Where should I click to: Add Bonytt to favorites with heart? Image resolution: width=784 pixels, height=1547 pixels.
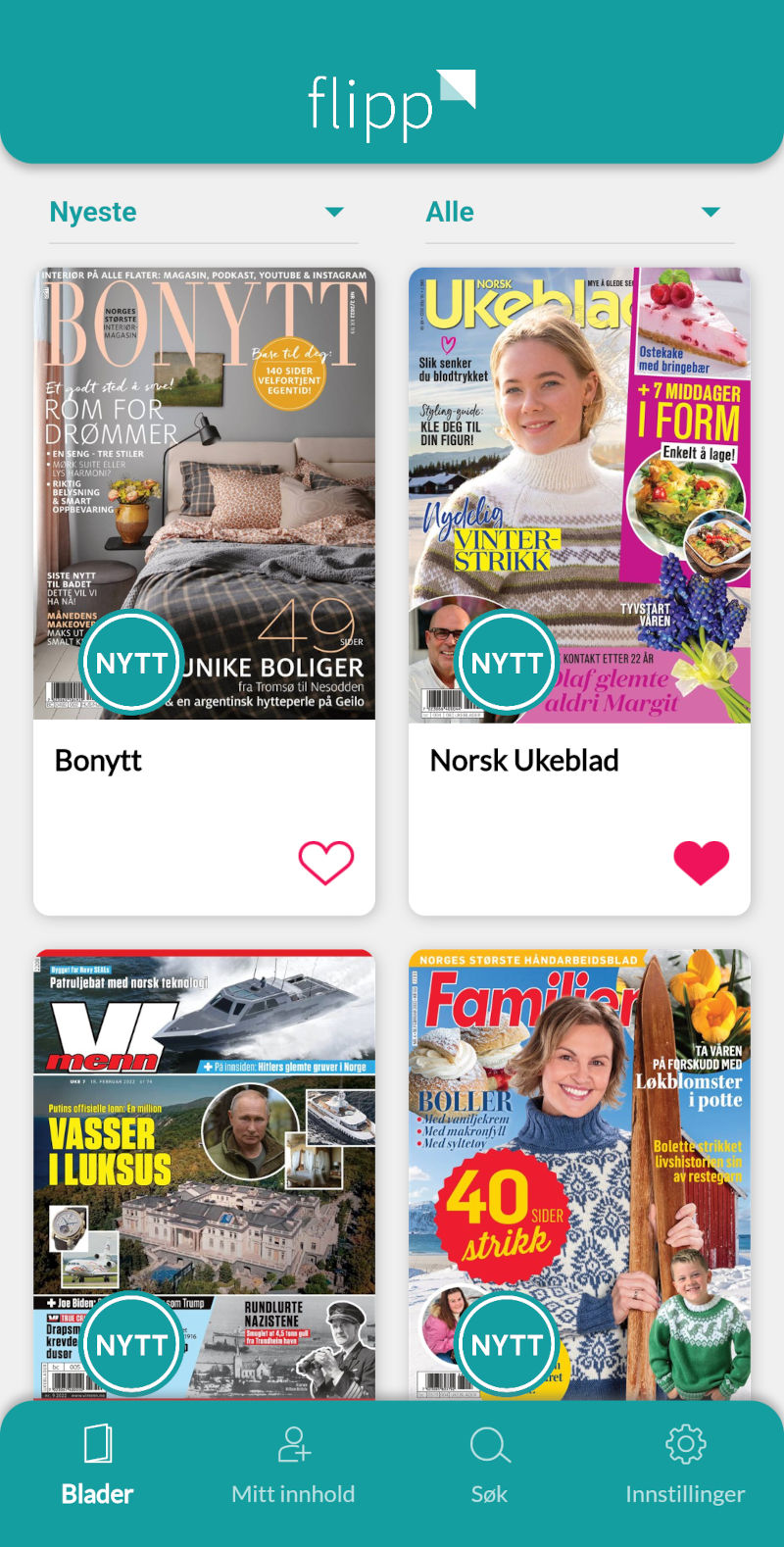tap(325, 863)
